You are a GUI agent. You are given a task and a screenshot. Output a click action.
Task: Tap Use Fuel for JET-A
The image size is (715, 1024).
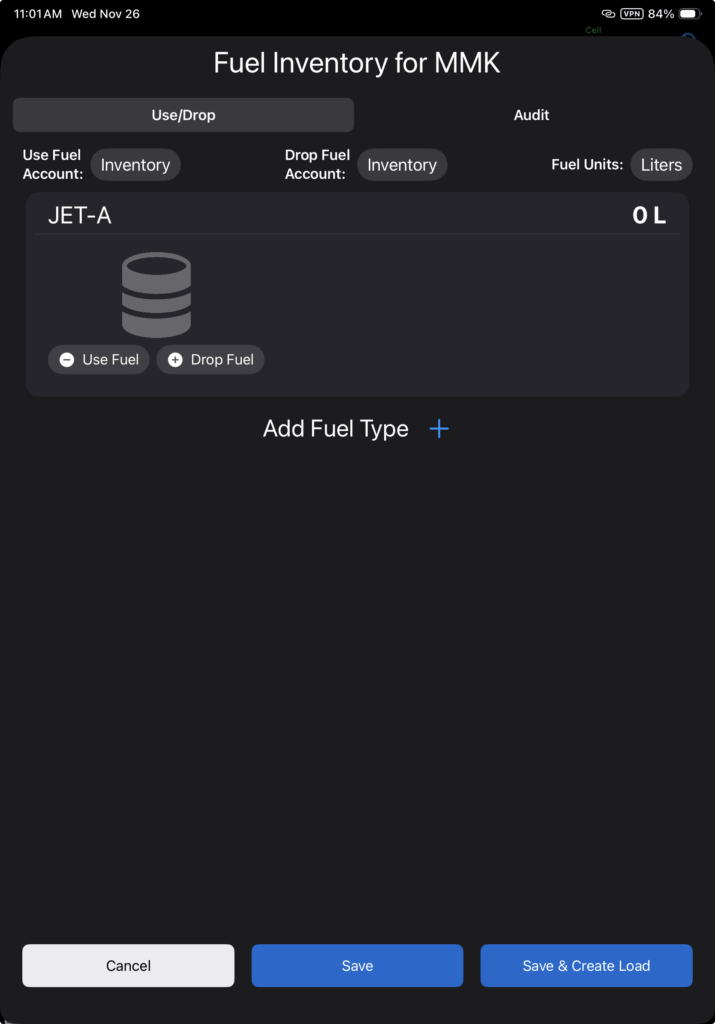(99, 360)
